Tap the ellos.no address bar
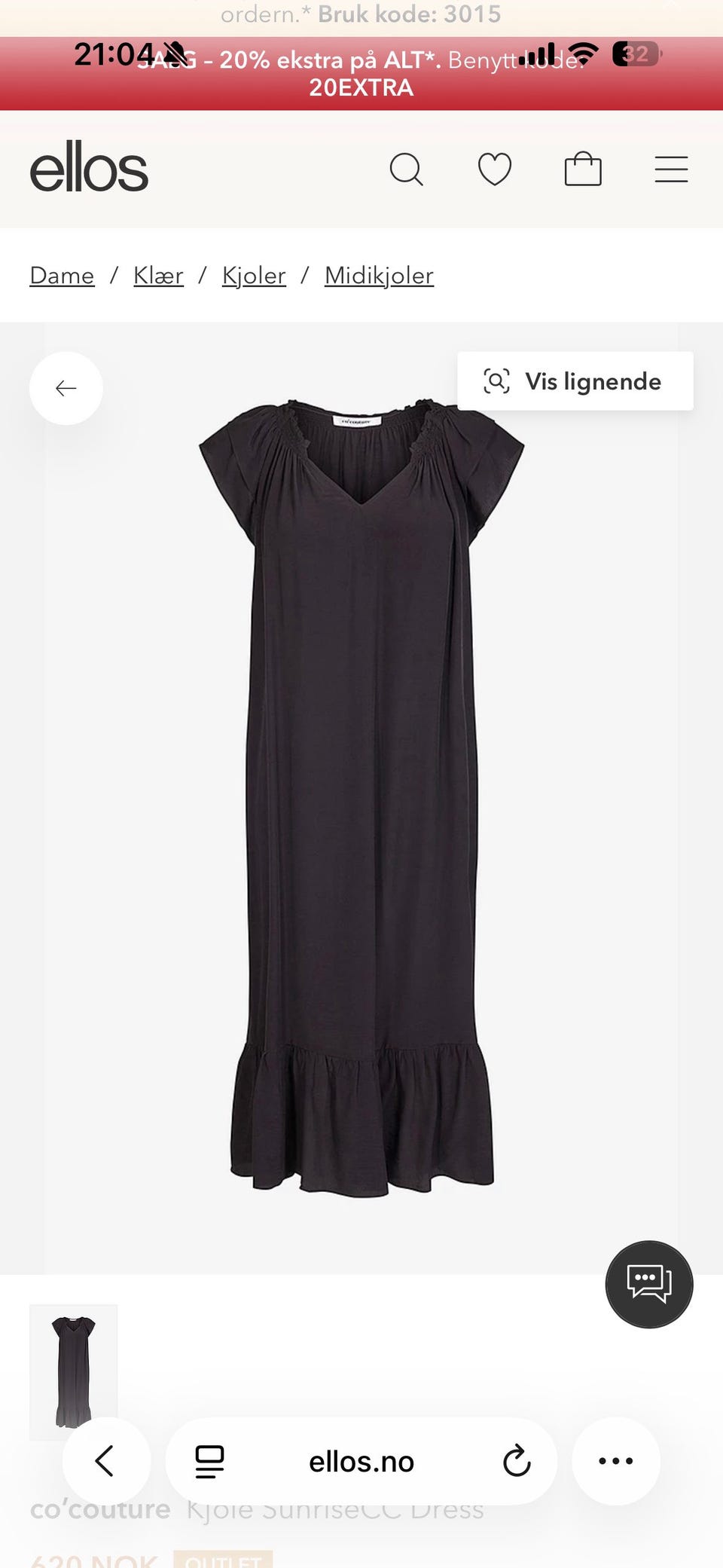This screenshot has height=1568, width=723. coord(361,1462)
